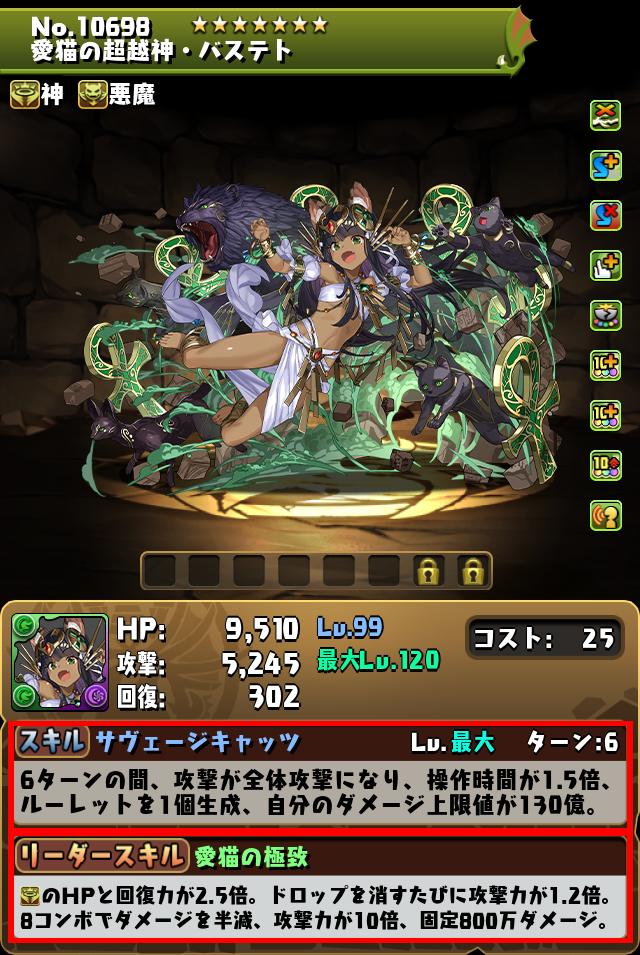
Task: Tap the voice awakening icon
Action: click(606, 515)
